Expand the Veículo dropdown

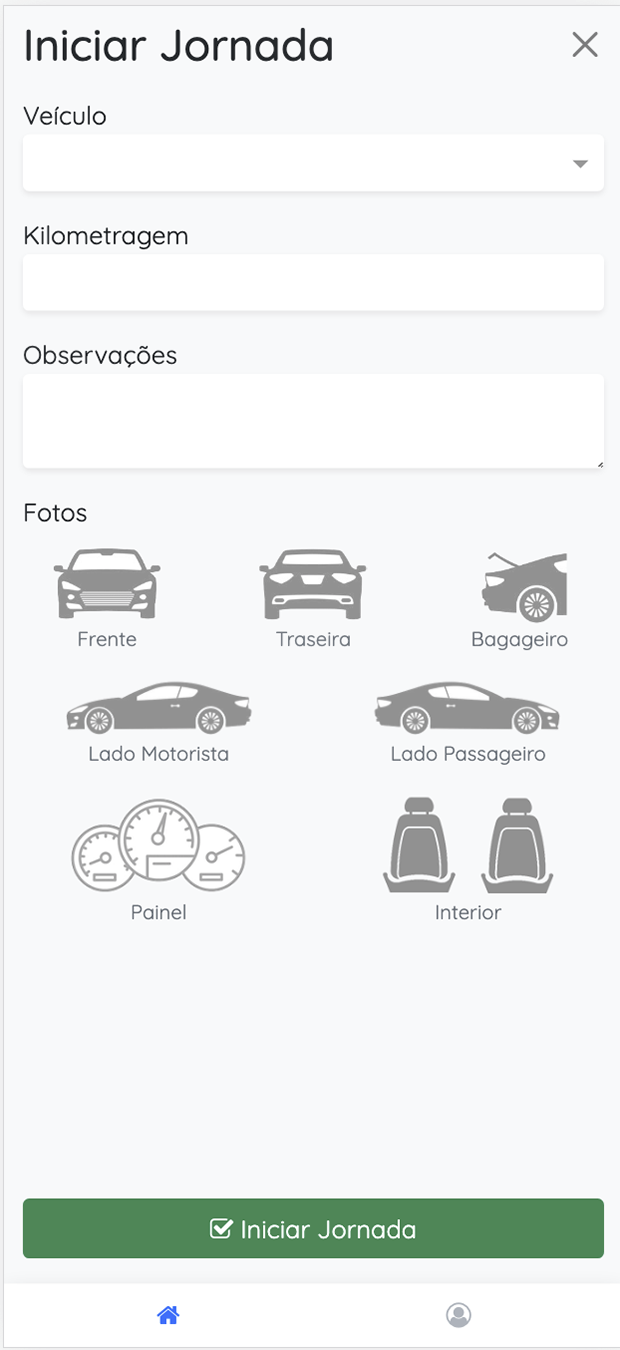click(x=313, y=163)
